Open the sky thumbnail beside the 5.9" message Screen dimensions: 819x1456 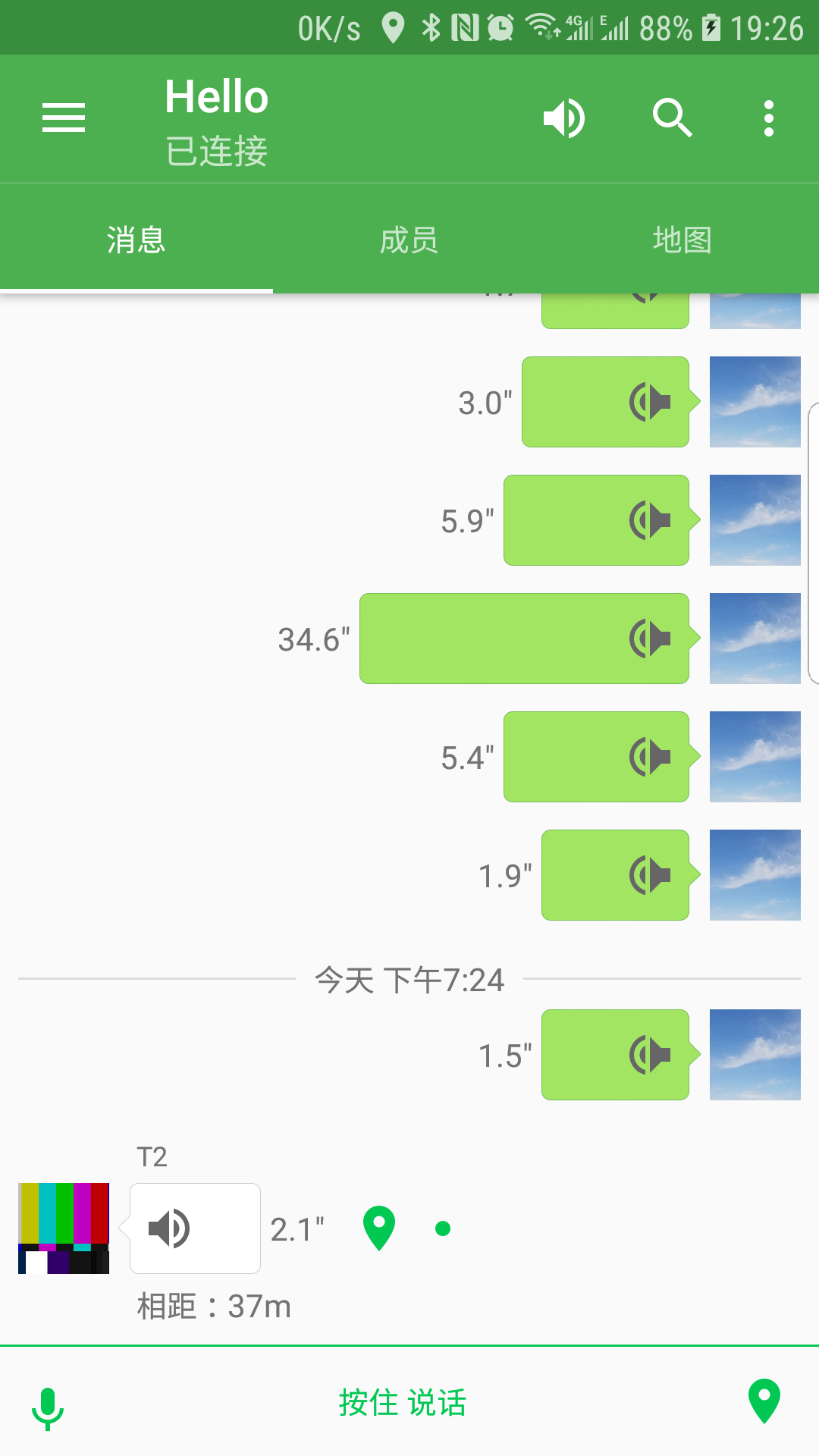[755, 520]
